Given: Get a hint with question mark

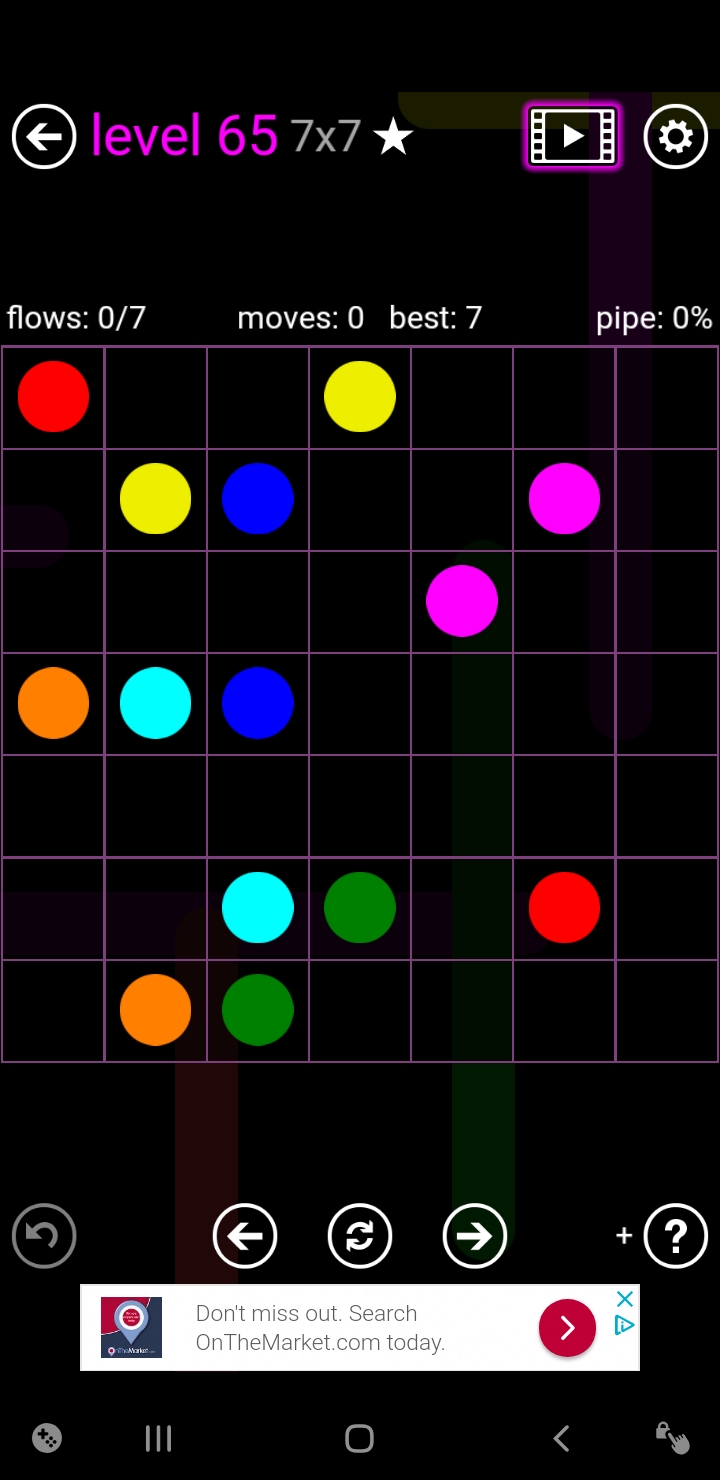Looking at the screenshot, I should coord(676,1236).
